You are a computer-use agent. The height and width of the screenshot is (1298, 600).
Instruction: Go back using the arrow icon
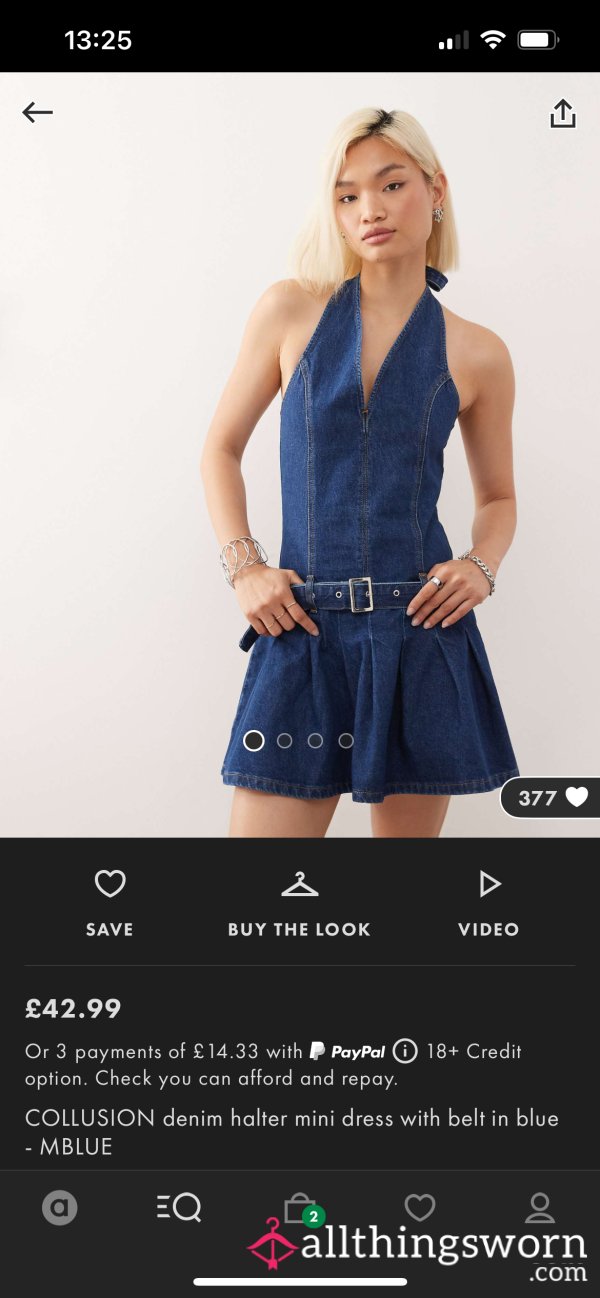point(37,113)
